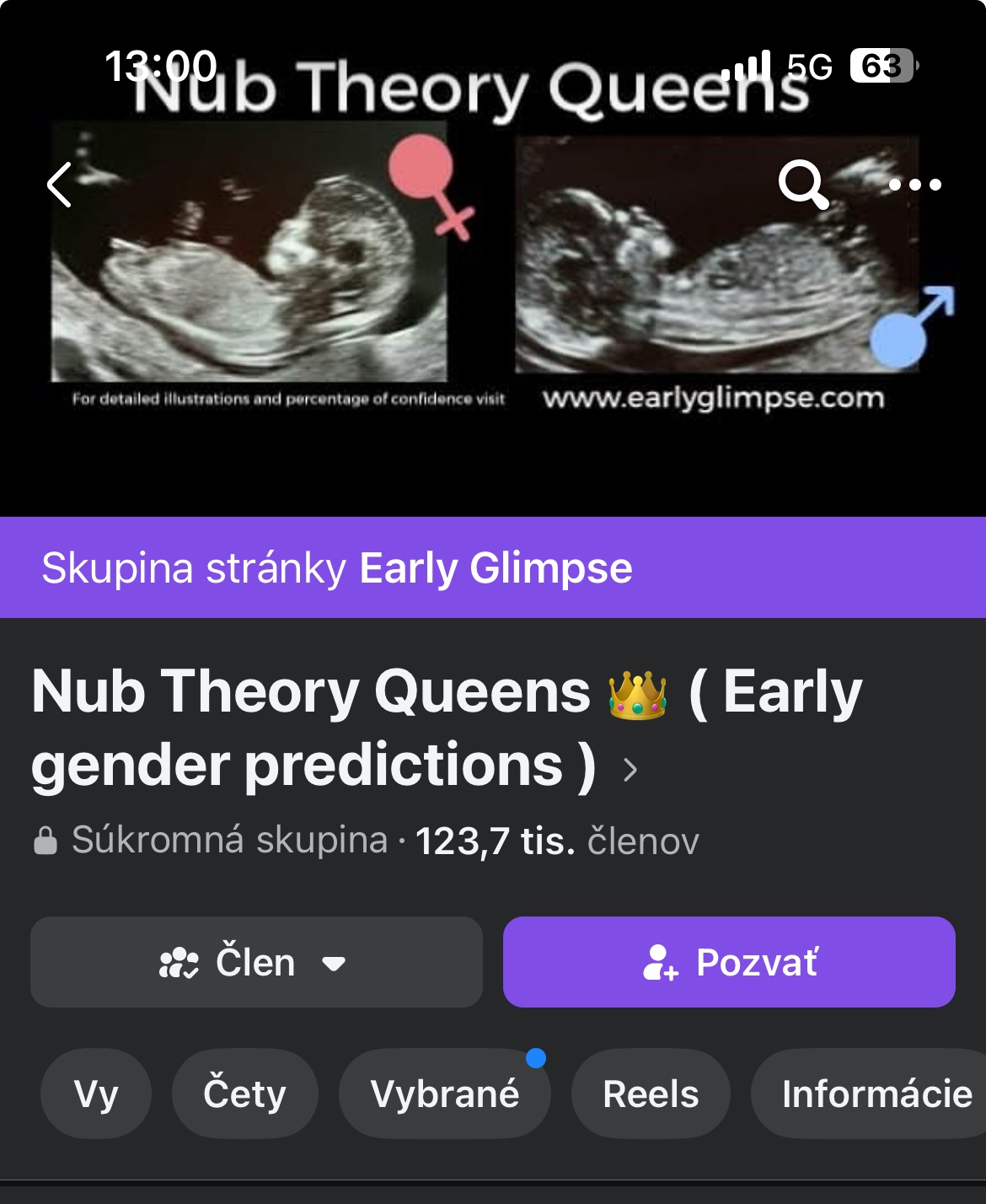Expand the Člen membership dropdown
986x1204 pixels.
[x=256, y=962]
